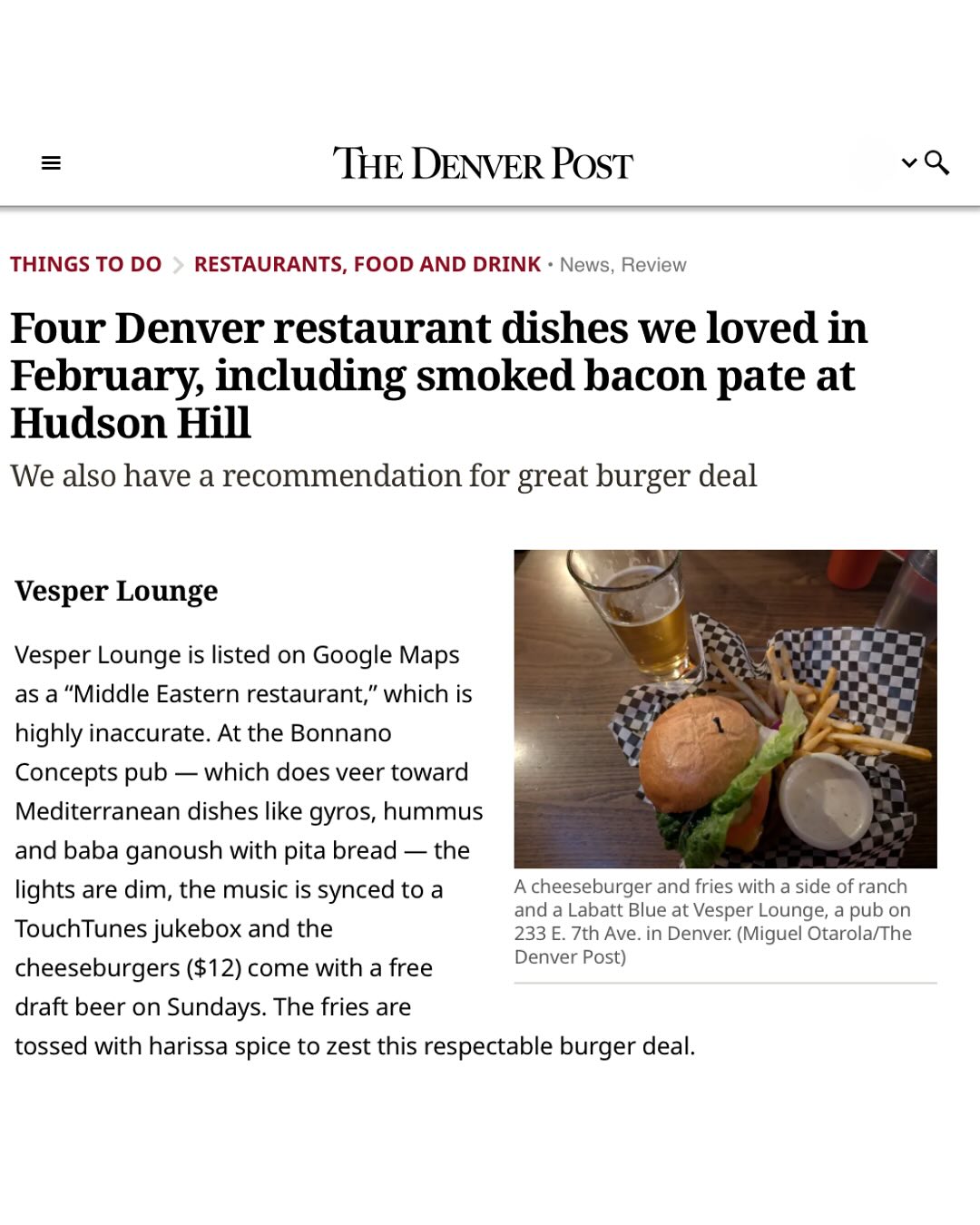
Task: Open the Things To Do section
Action: (x=85, y=265)
